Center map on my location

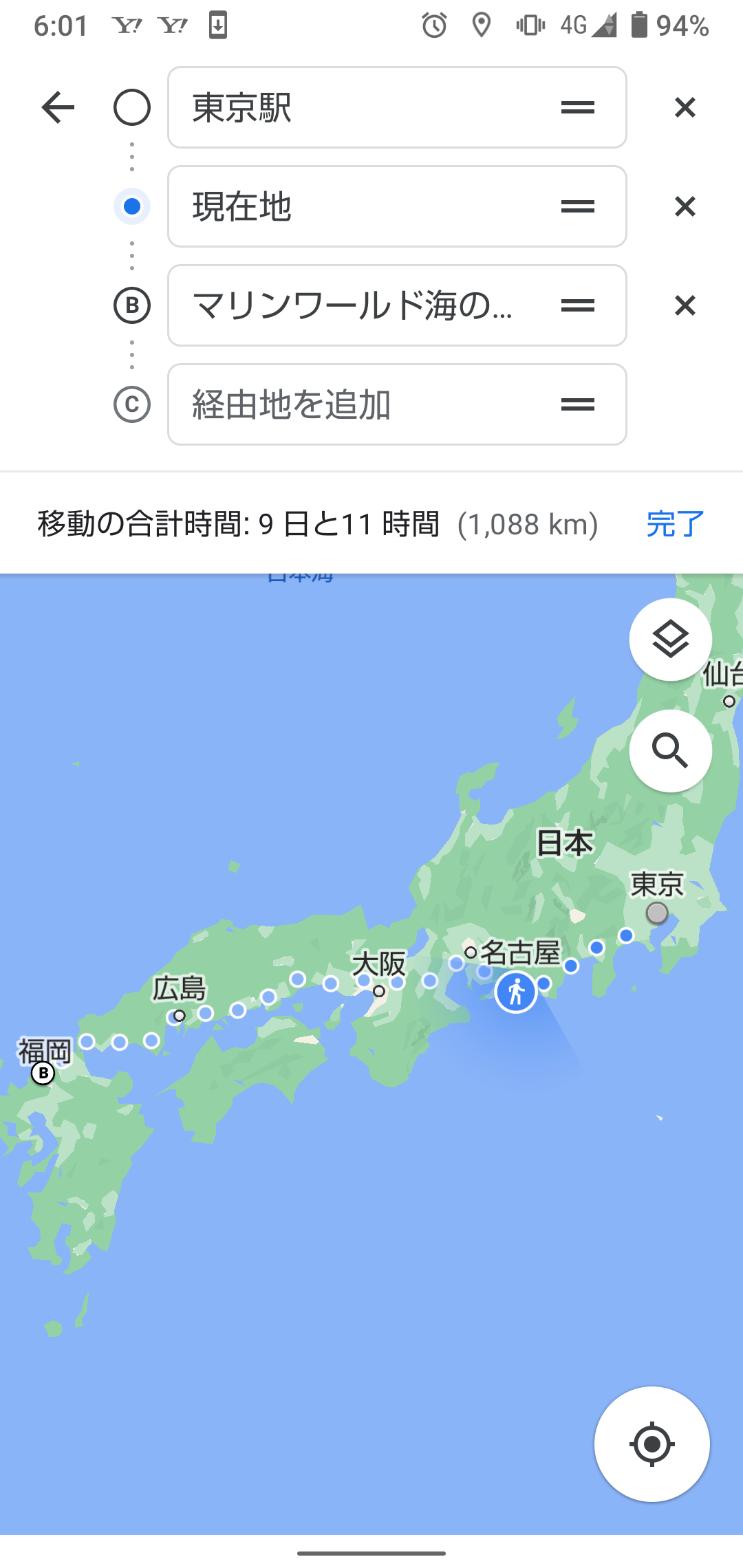tap(652, 1444)
